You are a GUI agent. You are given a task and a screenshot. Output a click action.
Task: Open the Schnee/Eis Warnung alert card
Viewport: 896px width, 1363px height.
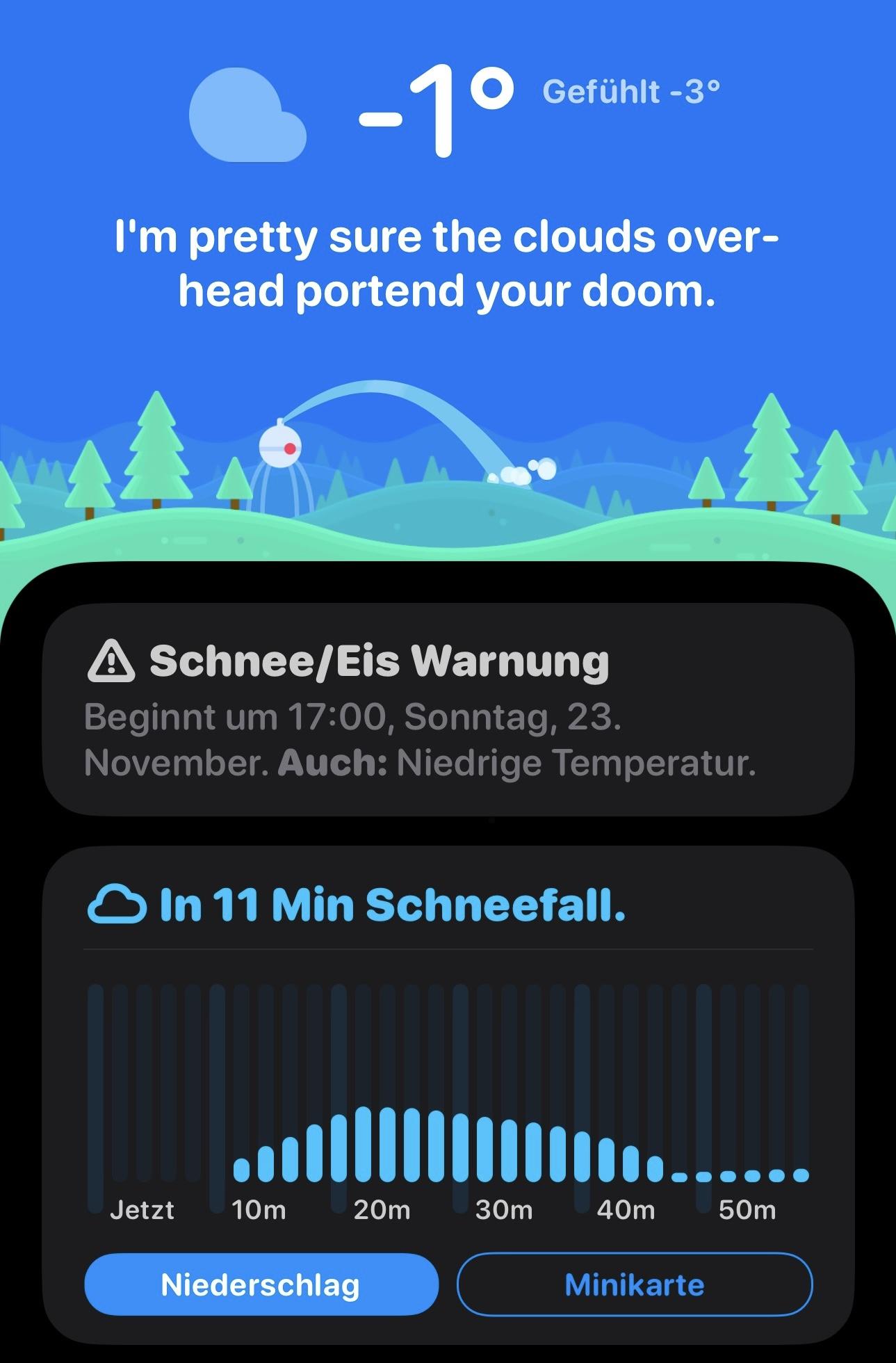coord(448,711)
